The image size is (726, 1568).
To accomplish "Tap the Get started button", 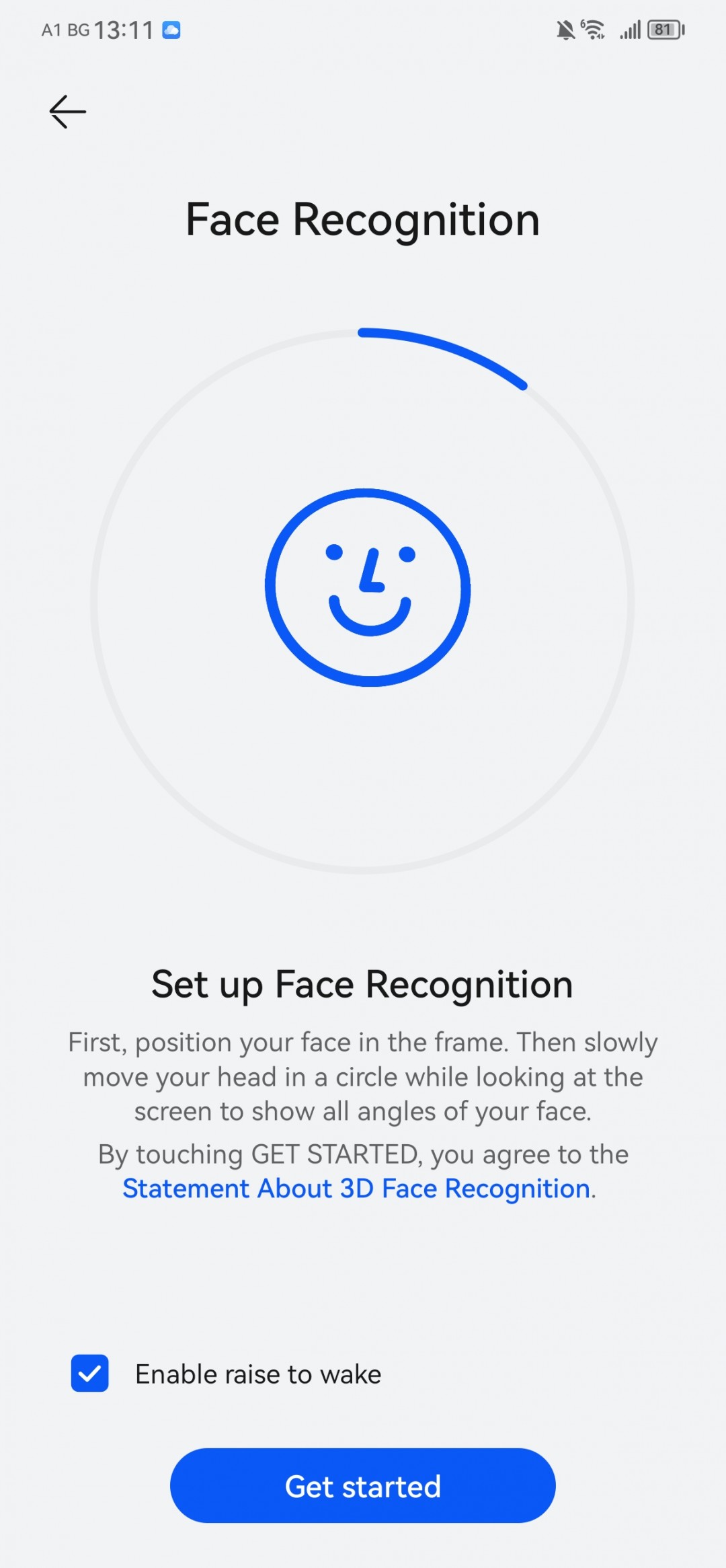I will [x=362, y=1485].
